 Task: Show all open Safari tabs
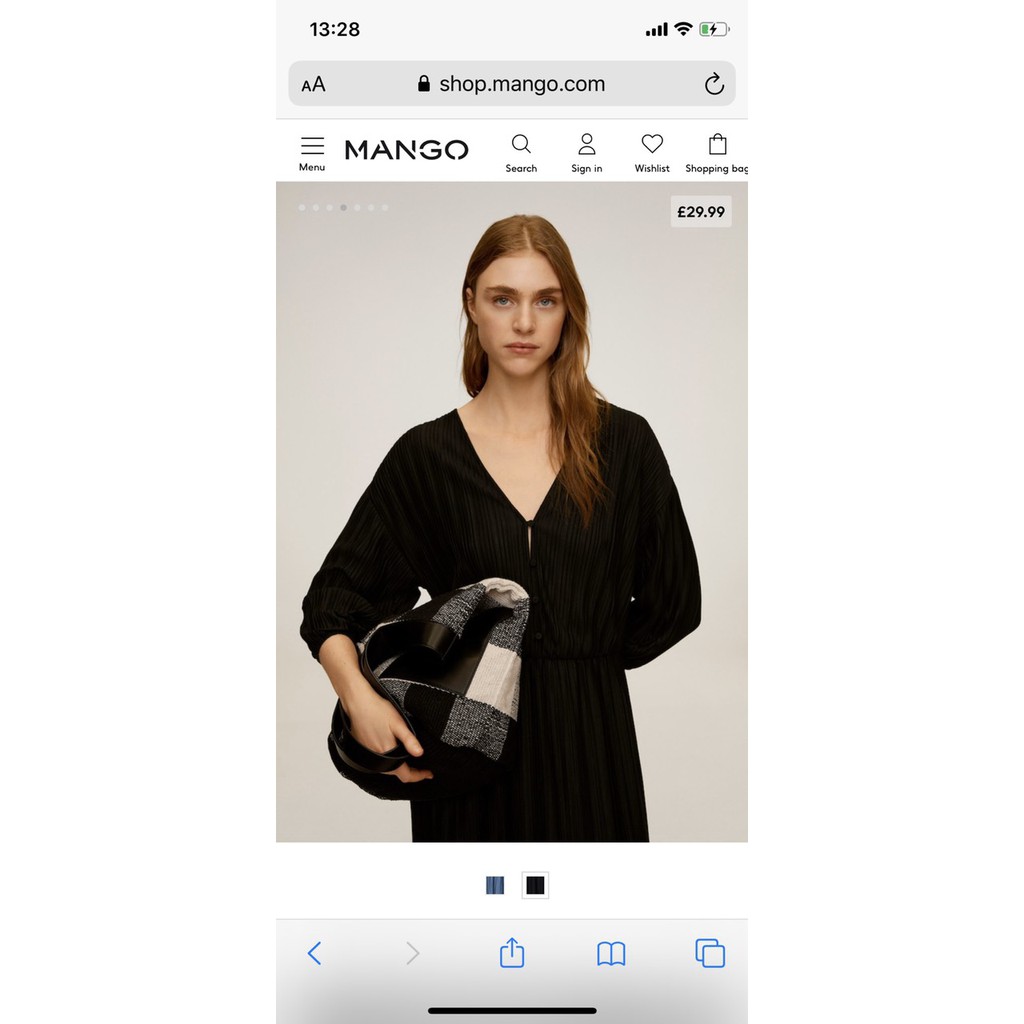coord(710,953)
